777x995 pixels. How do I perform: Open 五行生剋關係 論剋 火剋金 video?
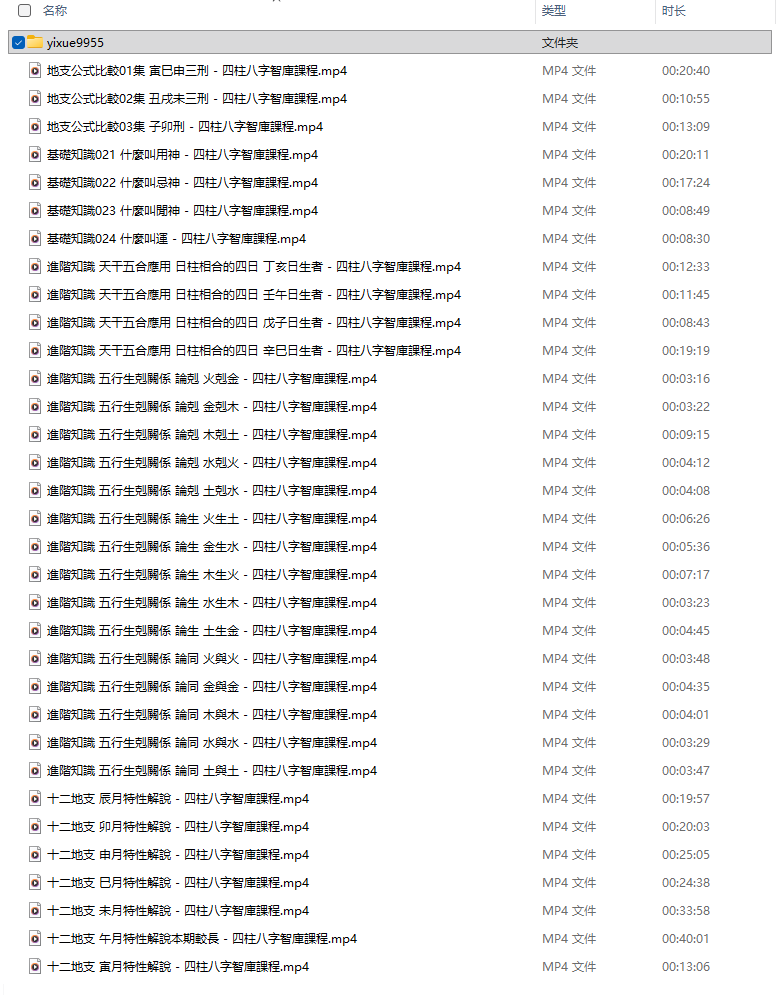coord(212,379)
